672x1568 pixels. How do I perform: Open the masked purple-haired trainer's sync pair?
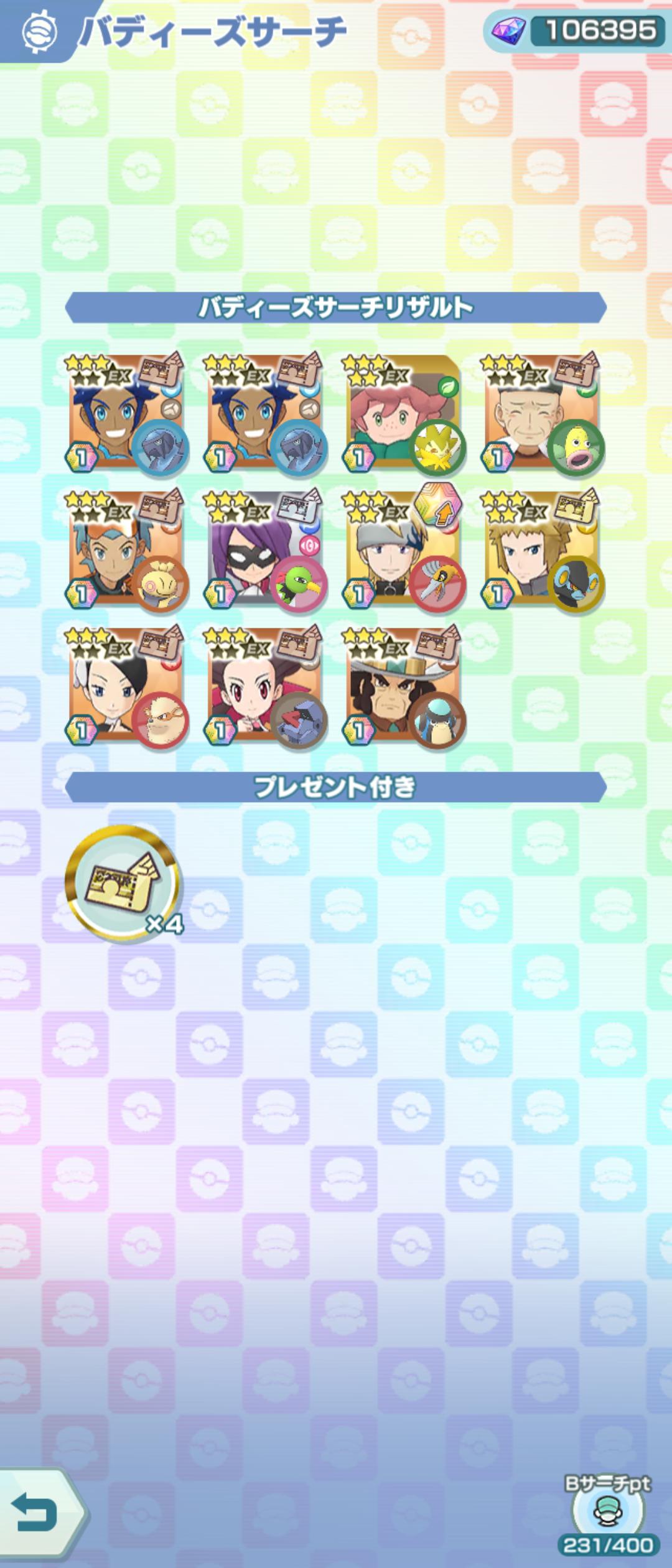click(264, 549)
